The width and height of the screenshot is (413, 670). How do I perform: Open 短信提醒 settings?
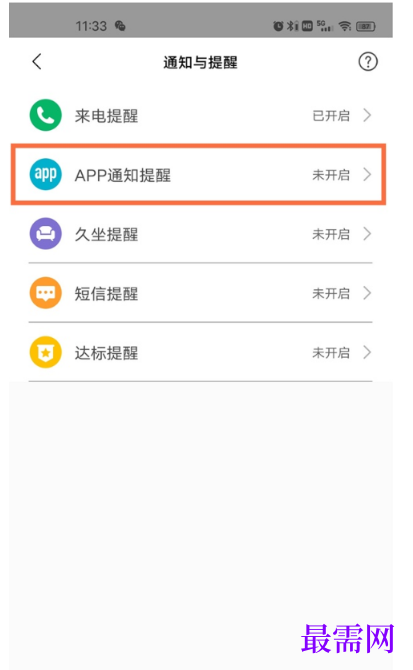tap(200, 294)
